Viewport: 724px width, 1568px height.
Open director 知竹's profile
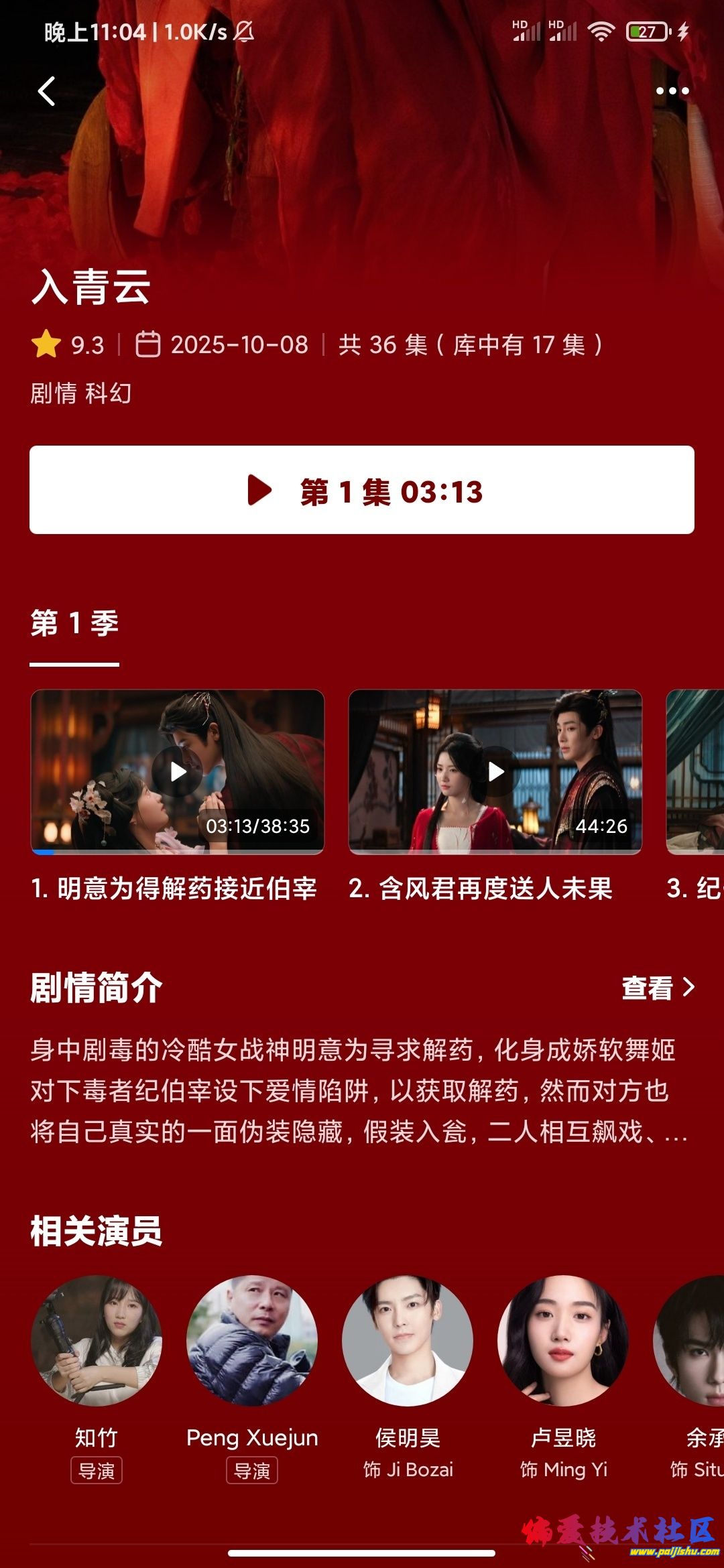click(x=97, y=1340)
